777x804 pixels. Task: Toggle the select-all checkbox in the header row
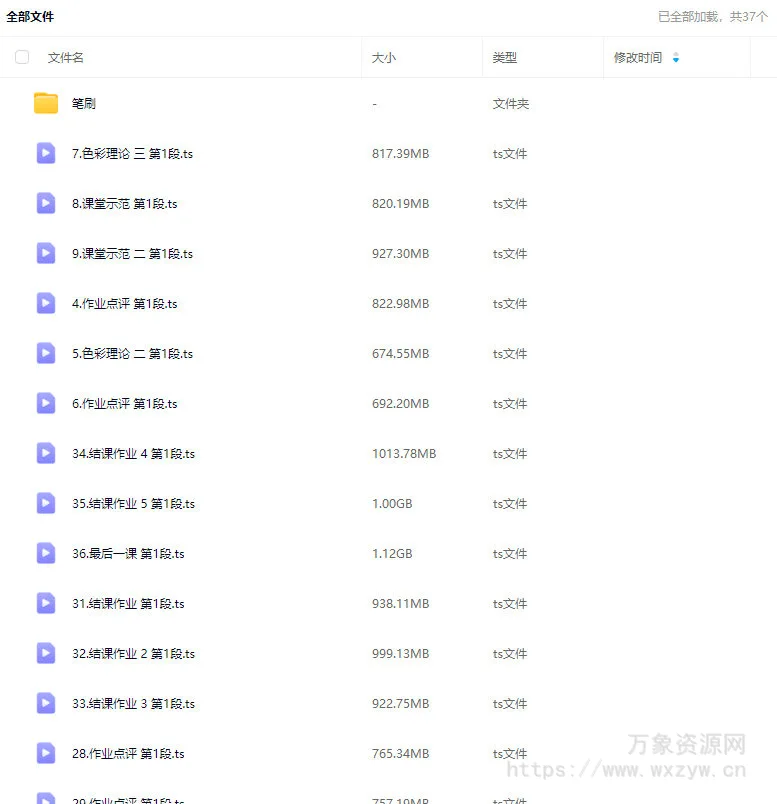(21, 57)
